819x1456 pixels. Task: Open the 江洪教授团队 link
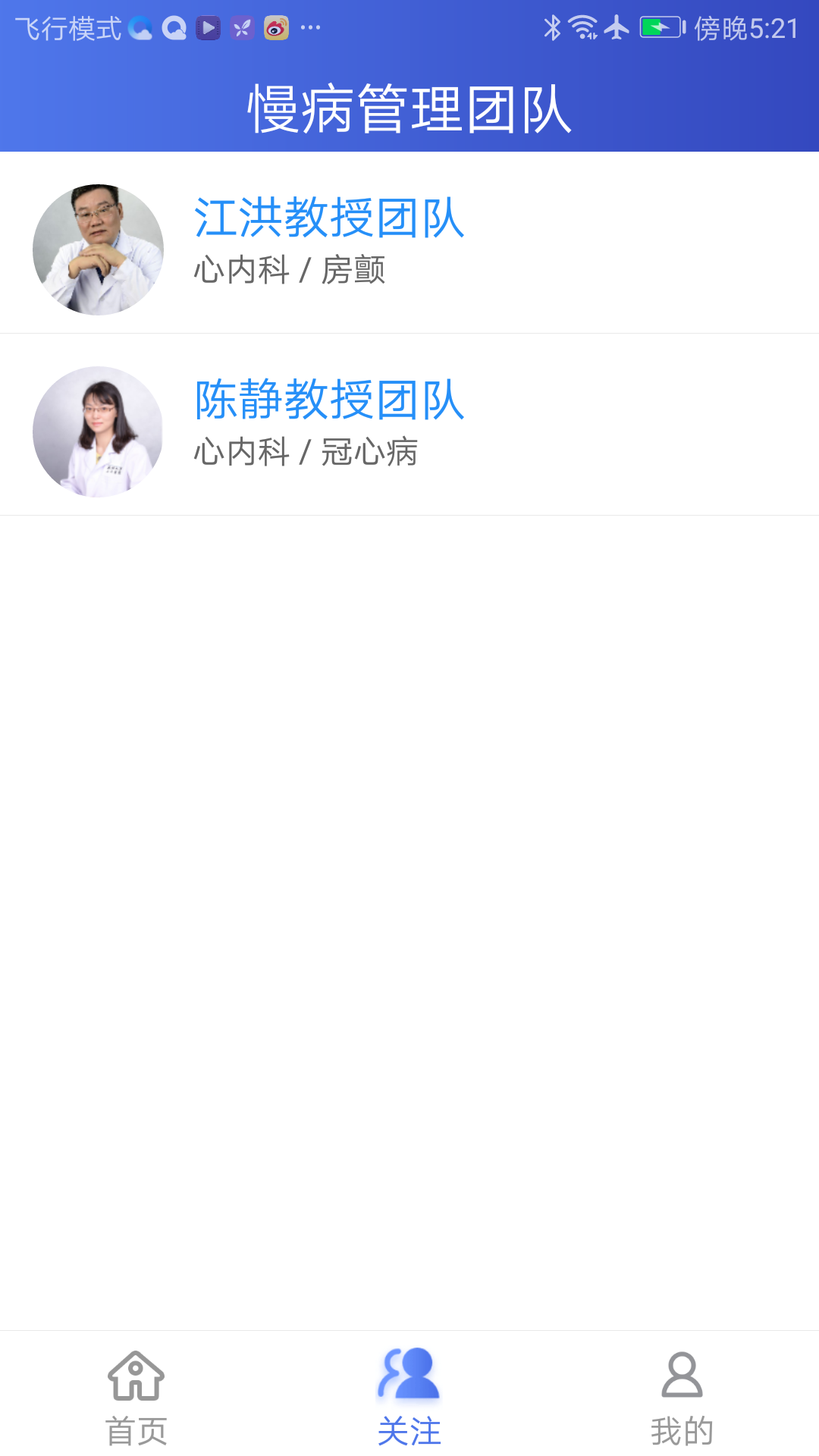point(328,220)
